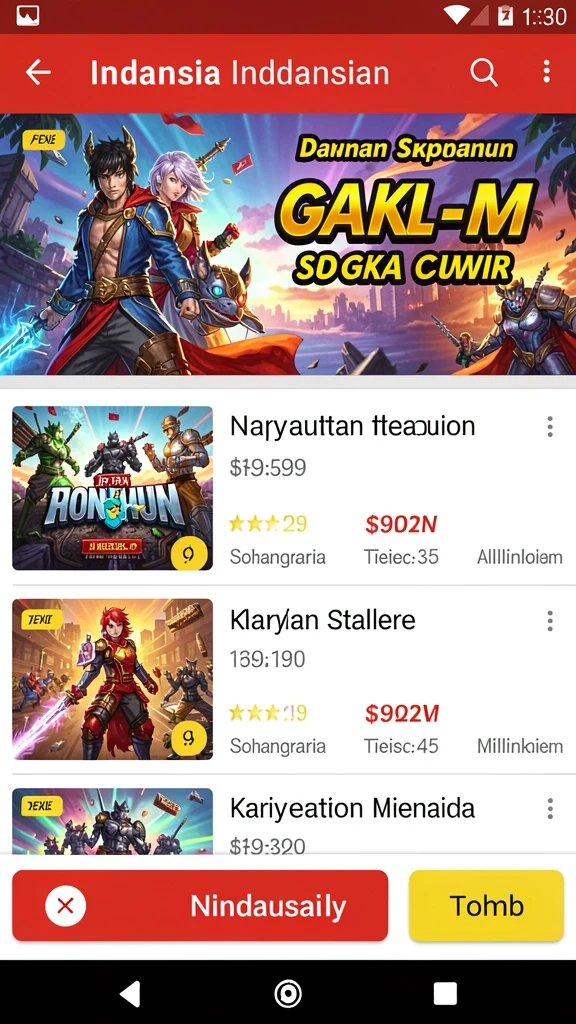Tap the red Nindausaily button
The width and height of the screenshot is (576, 1024).
200,905
